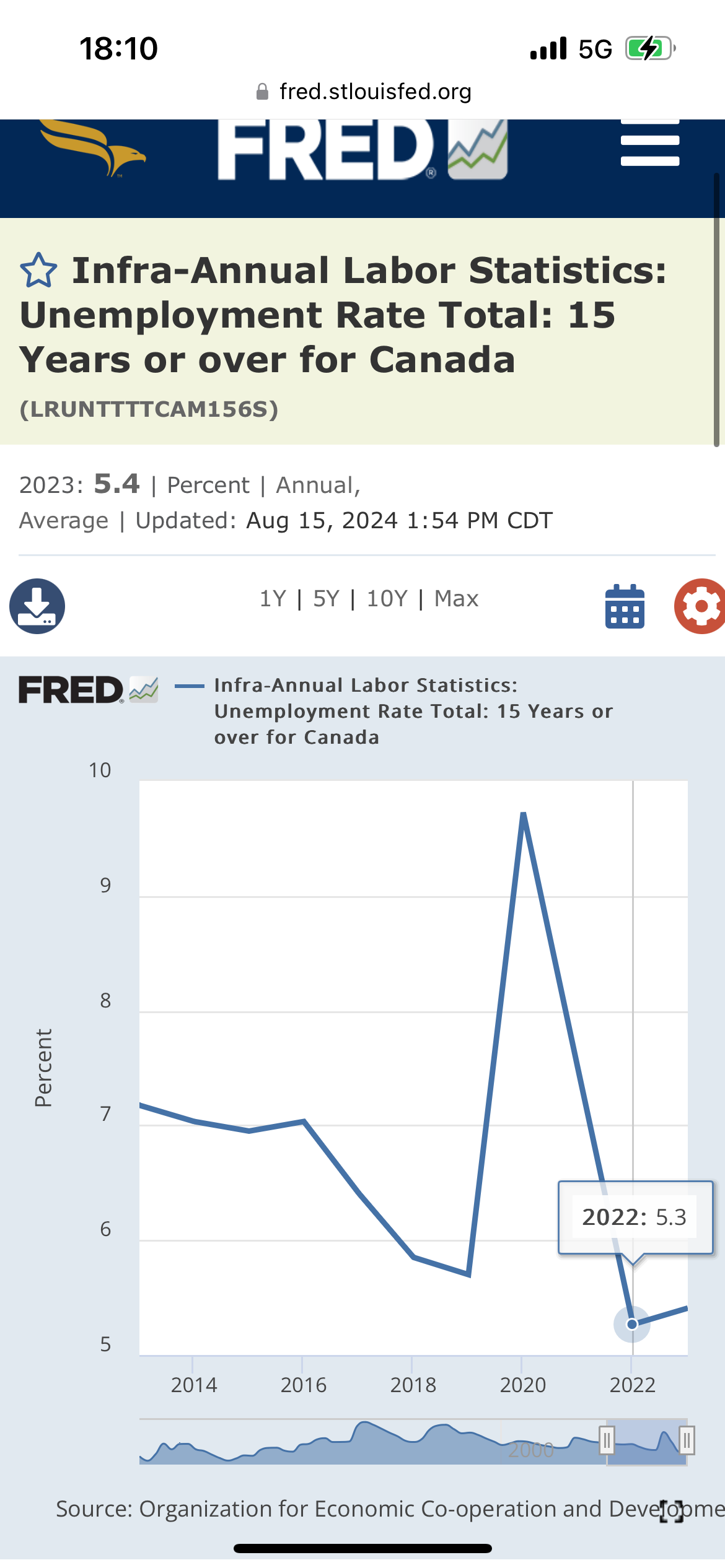Viewport: 725px width, 1568px height.
Task: Add this series to favorites with star
Action: click(x=38, y=271)
